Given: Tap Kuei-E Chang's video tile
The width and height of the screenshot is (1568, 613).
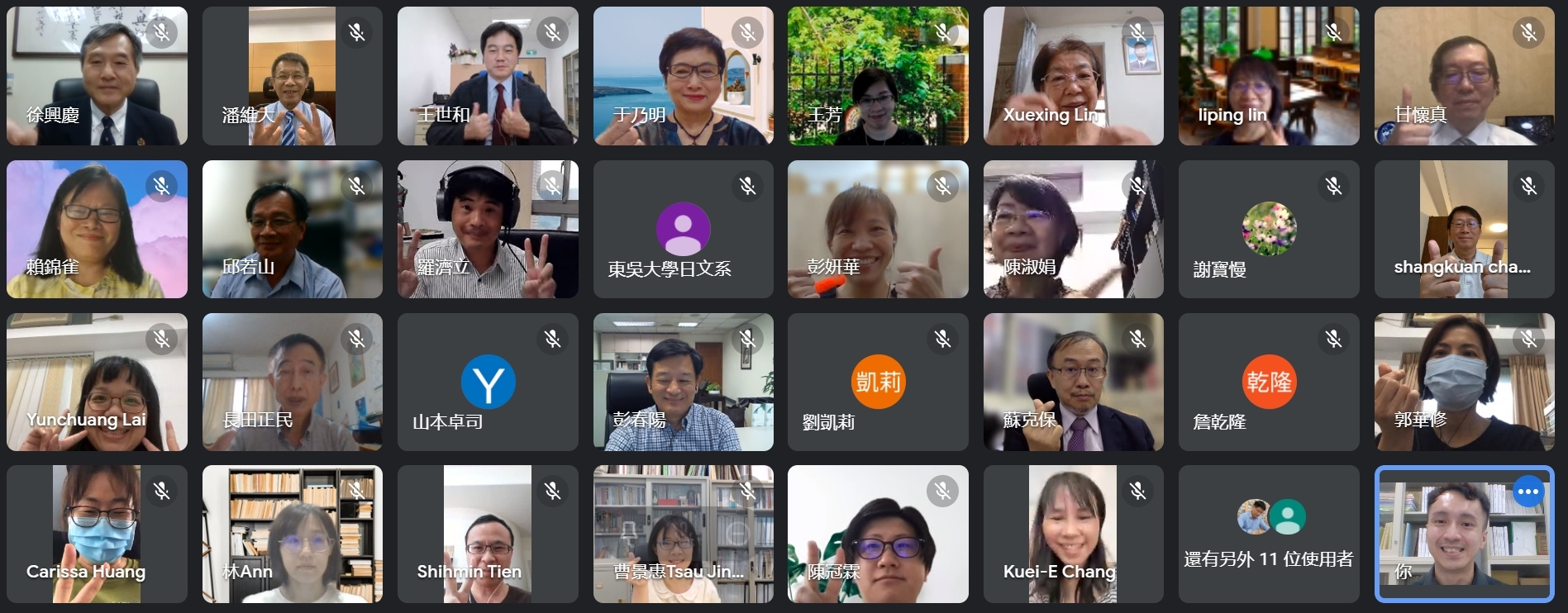Looking at the screenshot, I should pos(1073,534).
